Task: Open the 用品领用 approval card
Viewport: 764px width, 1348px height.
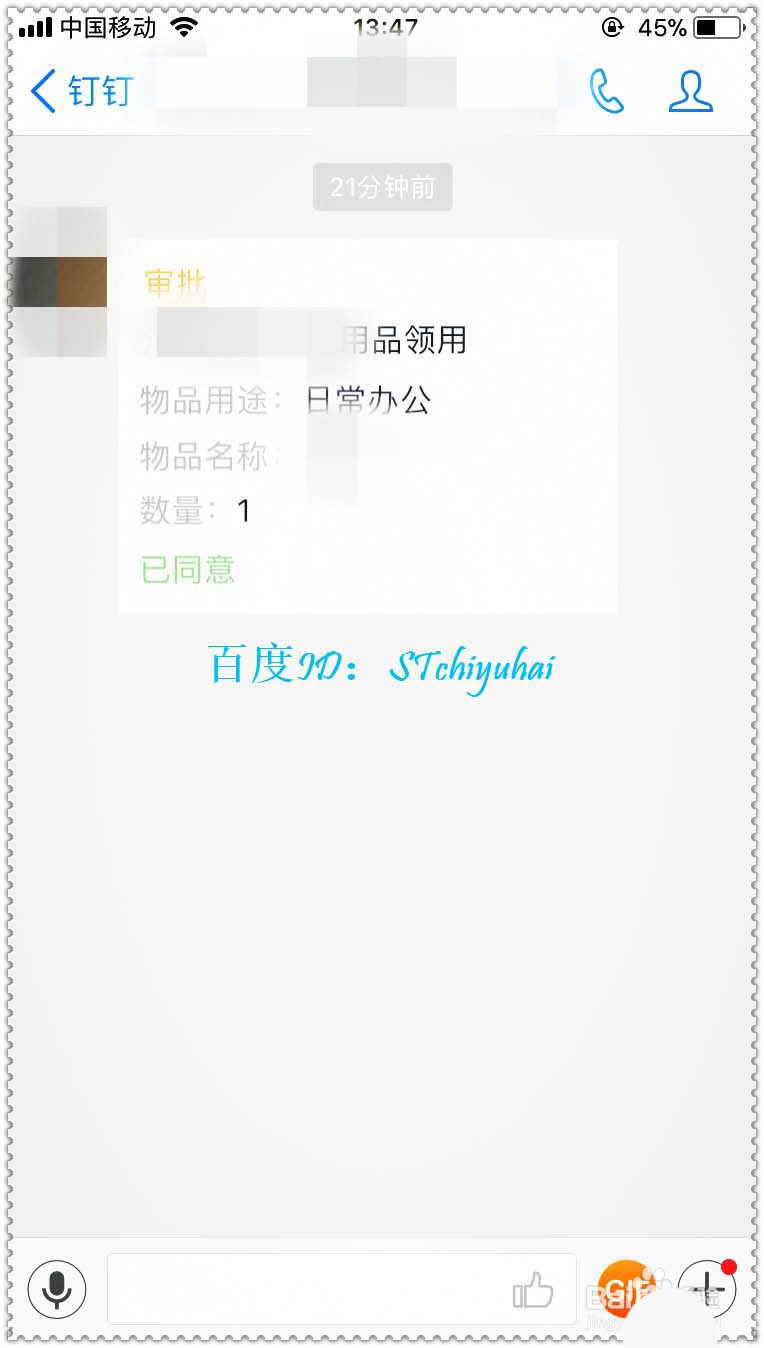Action: (x=367, y=425)
